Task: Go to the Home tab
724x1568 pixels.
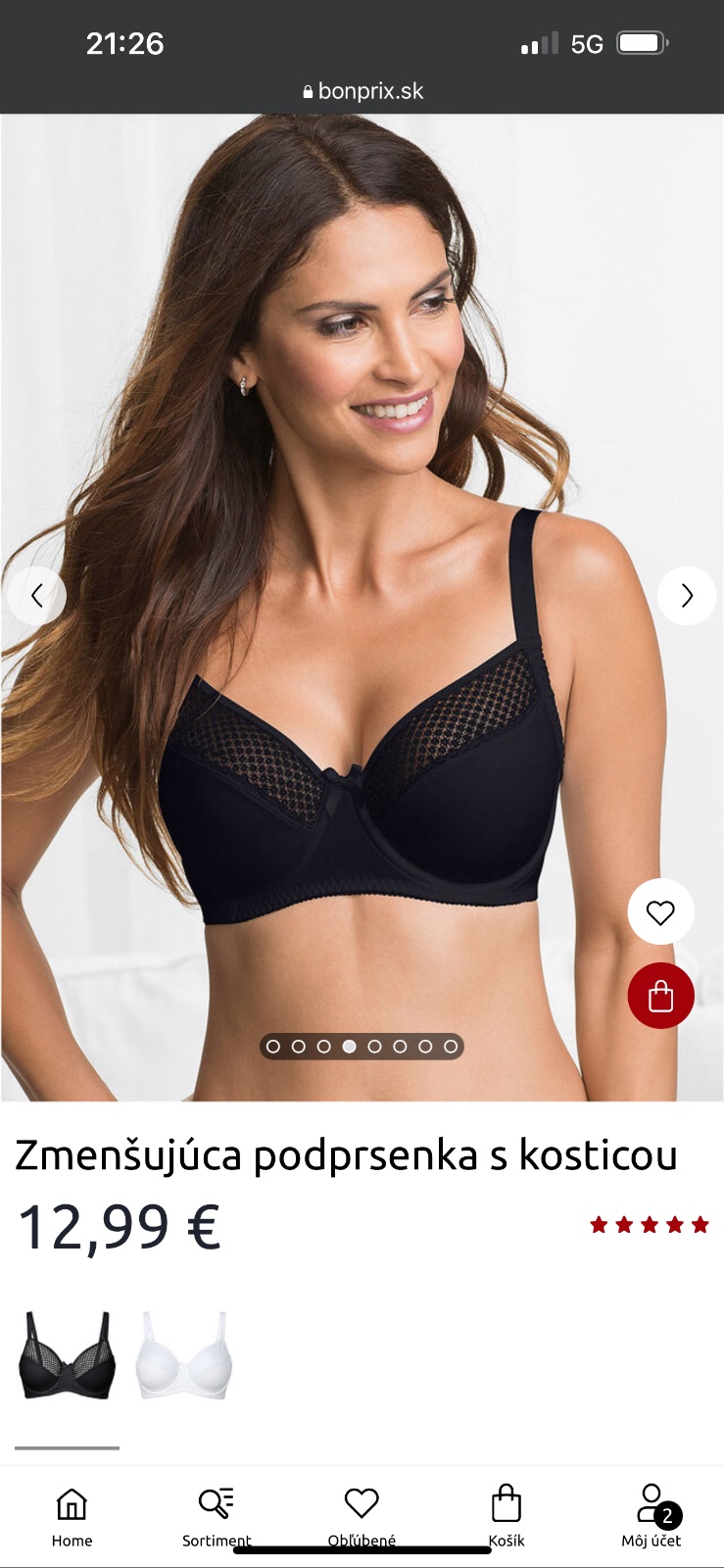Action: pyautogui.click(x=72, y=1516)
